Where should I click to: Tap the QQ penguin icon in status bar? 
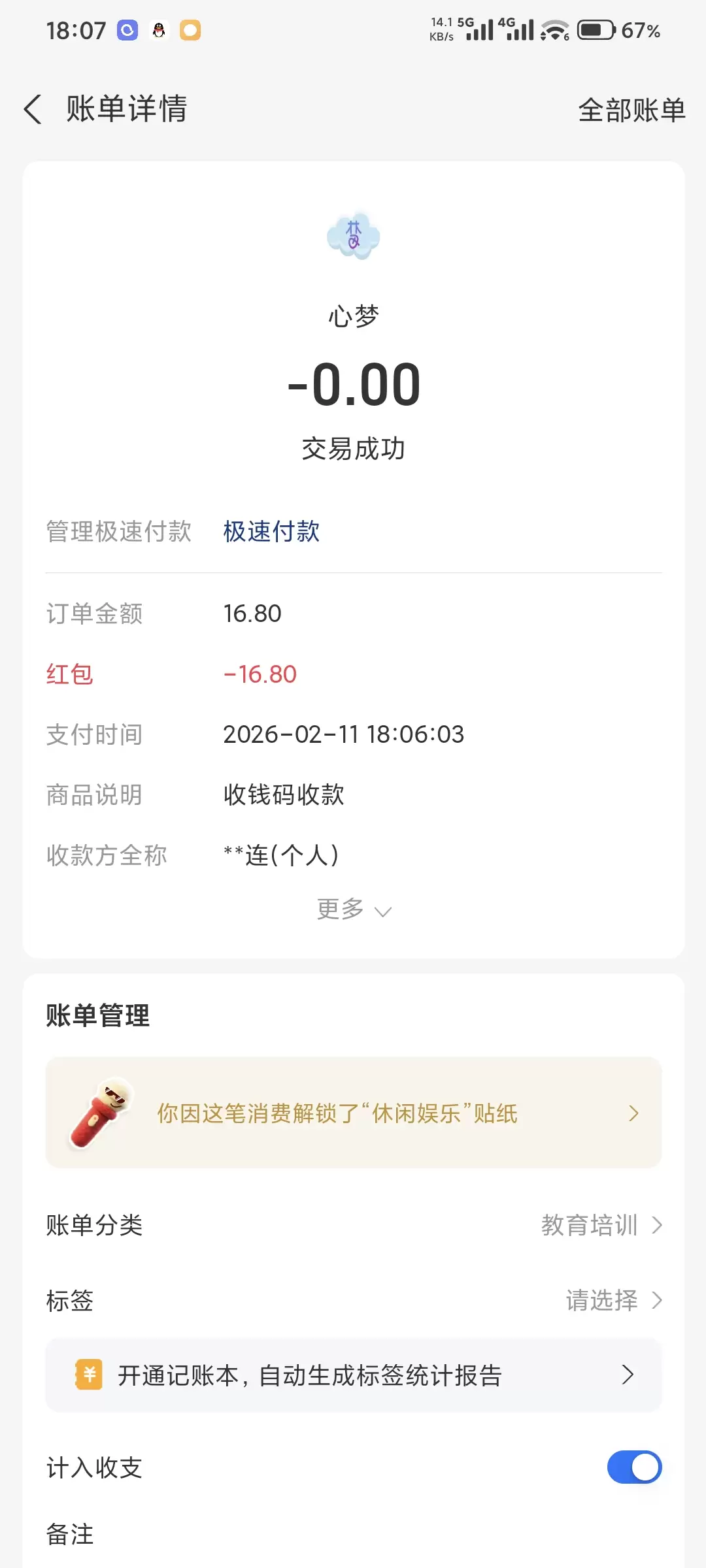click(x=158, y=30)
